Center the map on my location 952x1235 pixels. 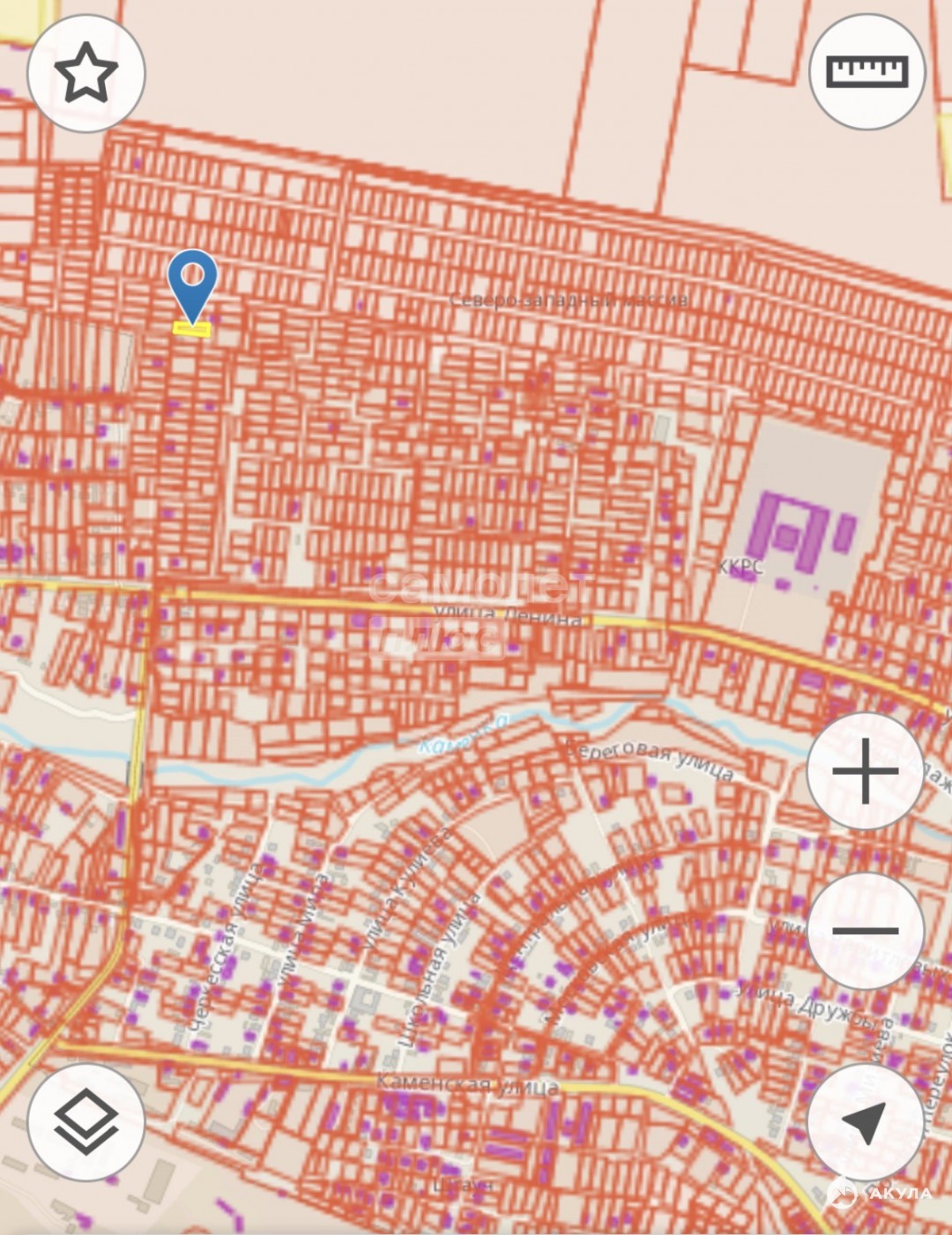(x=865, y=1121)
